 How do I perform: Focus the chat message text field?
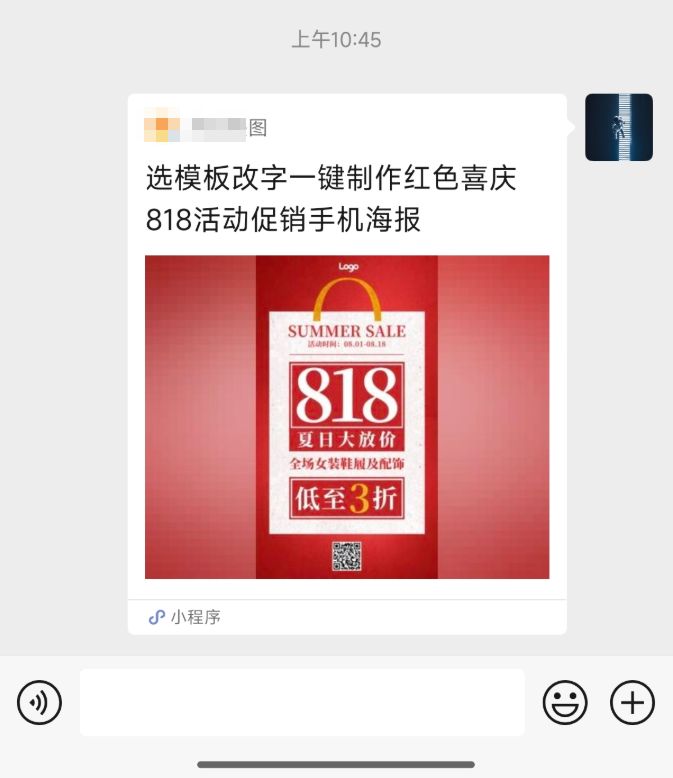302,703
